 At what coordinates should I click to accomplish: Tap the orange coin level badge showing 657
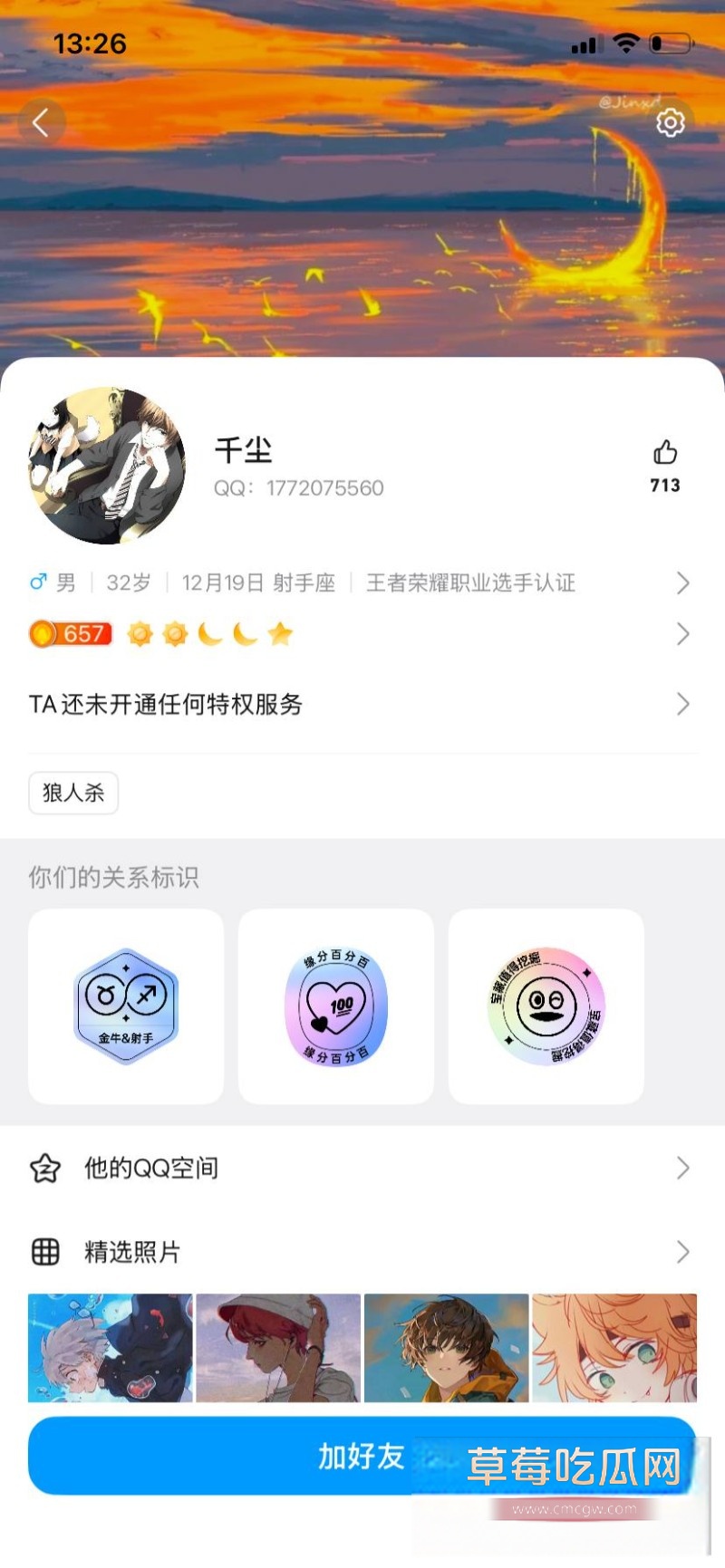(x=71, y=633)
